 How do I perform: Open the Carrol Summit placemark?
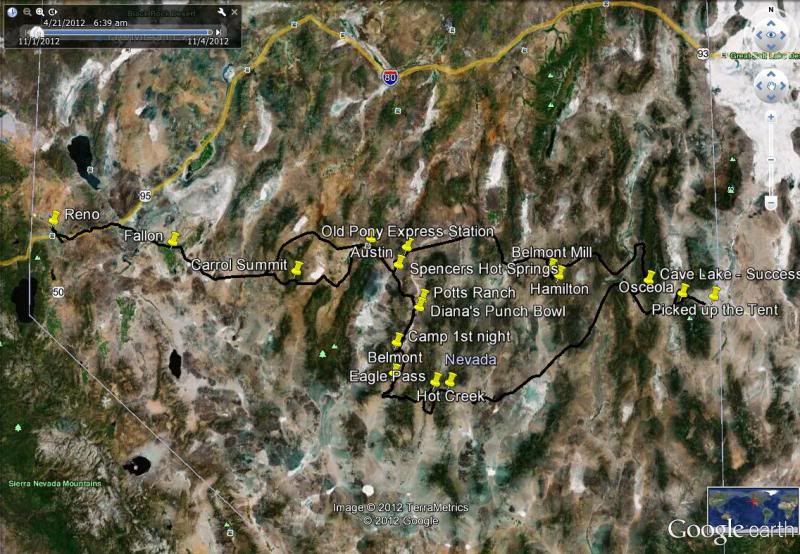296,268
